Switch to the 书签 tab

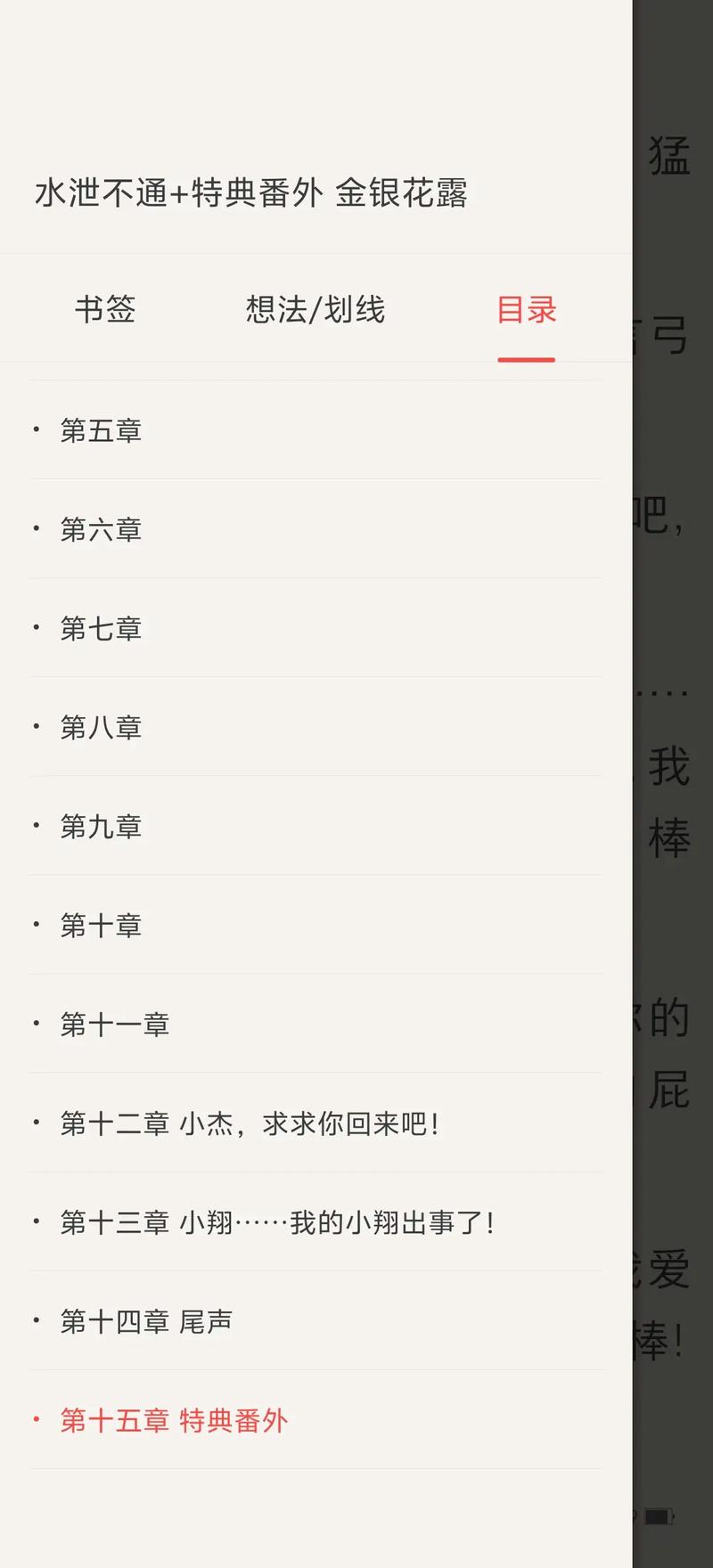(105, 309)
